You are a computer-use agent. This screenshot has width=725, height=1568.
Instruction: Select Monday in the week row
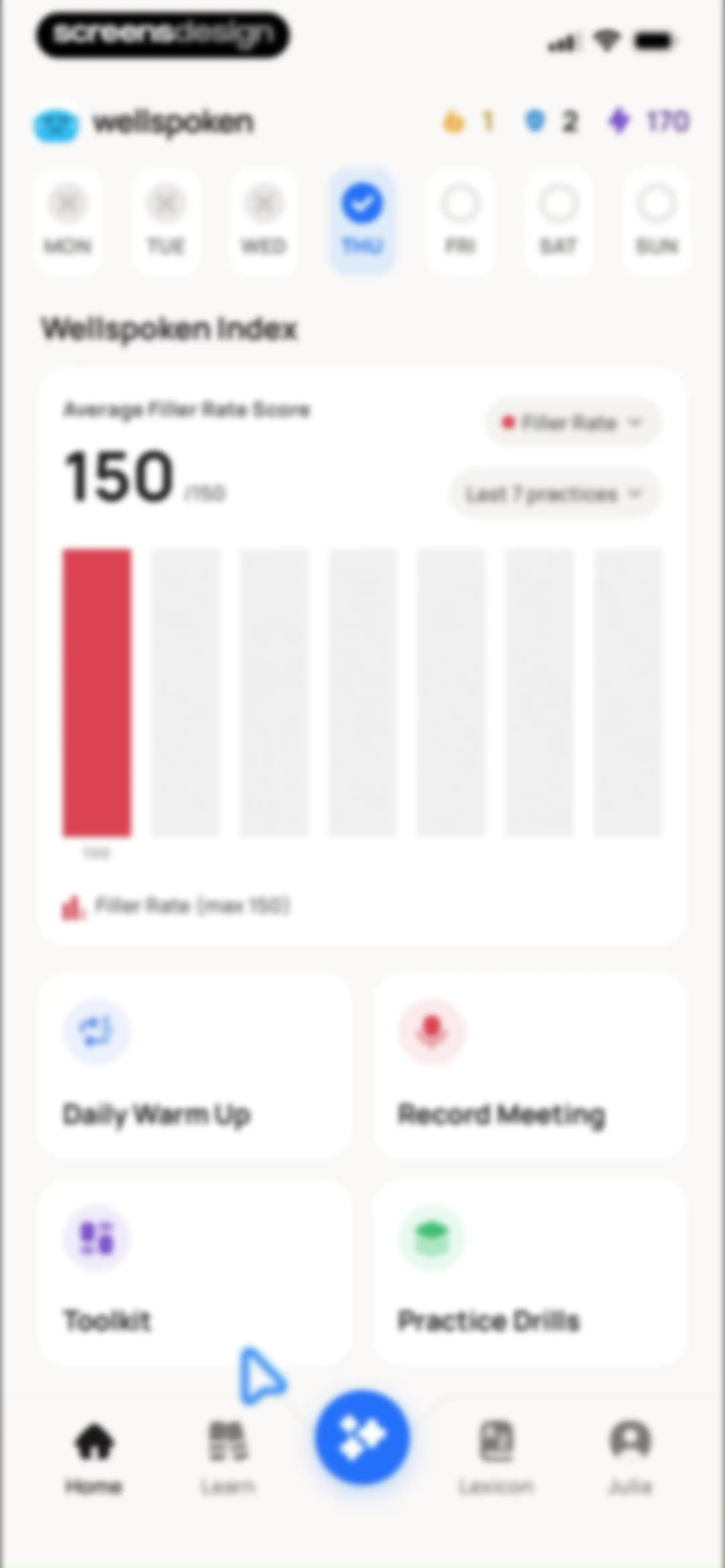pos(67,222)
